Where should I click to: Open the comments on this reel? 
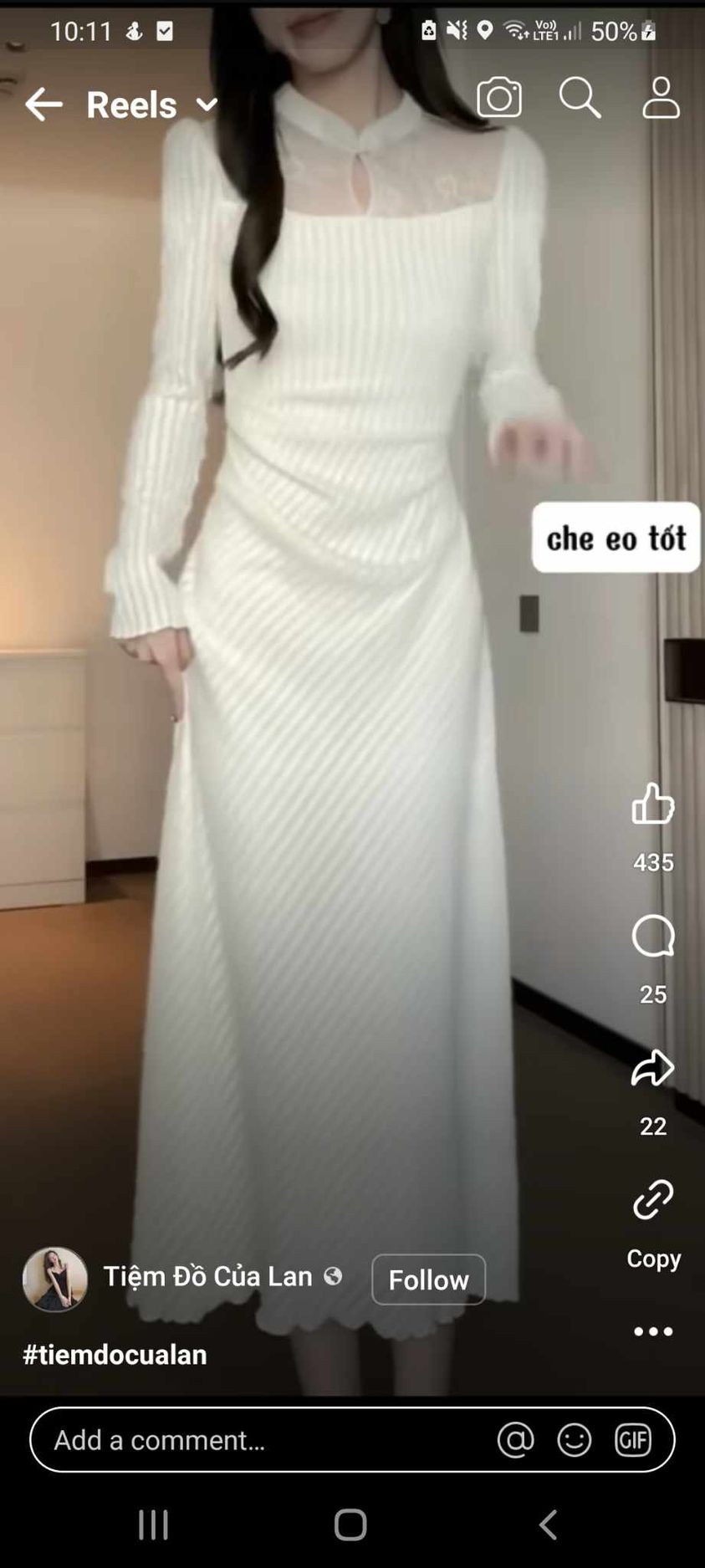(x=653, y=936)
